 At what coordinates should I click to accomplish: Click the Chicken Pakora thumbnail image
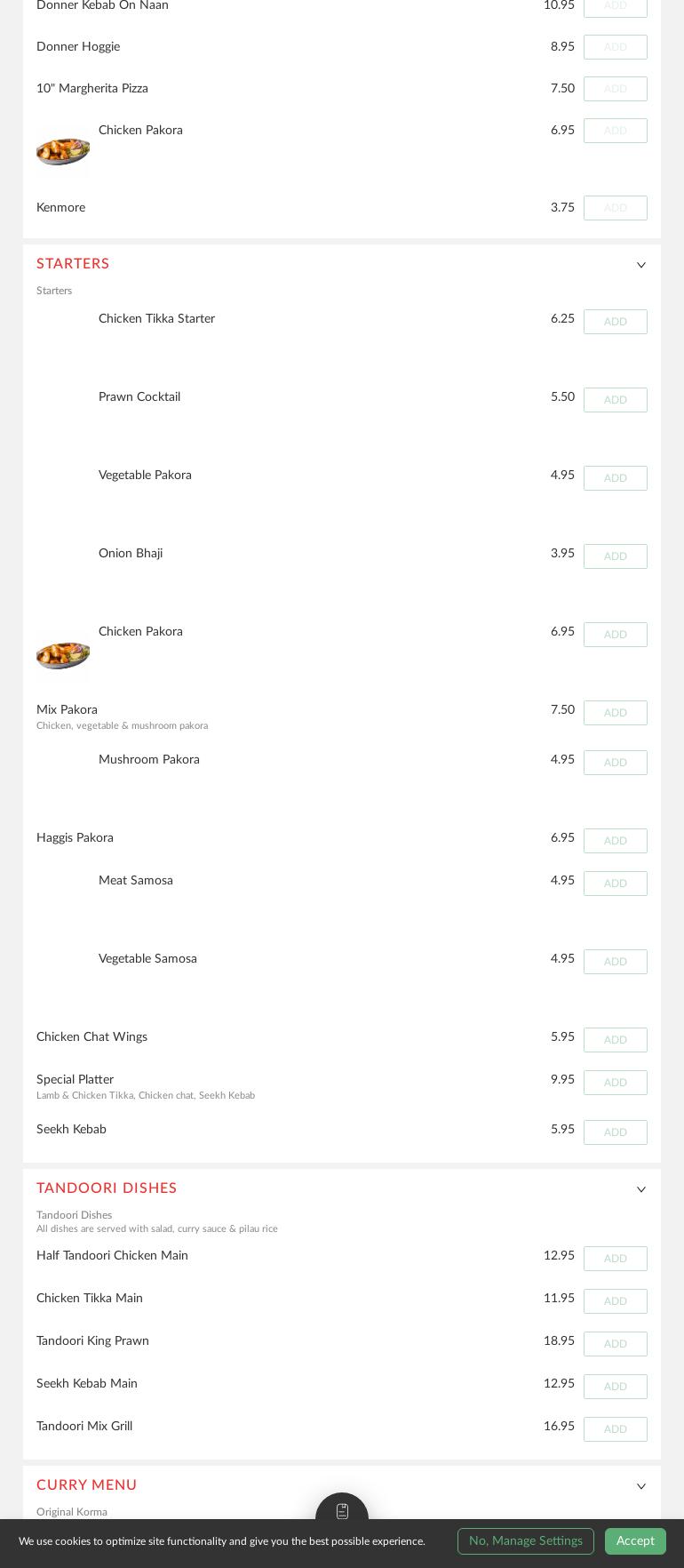click(63, 151)
